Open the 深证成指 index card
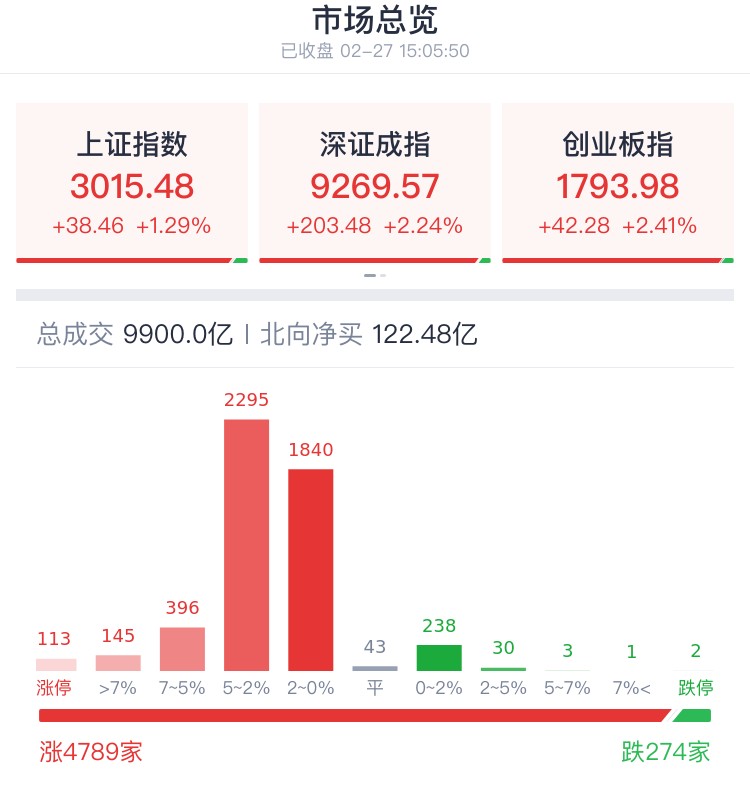This screenshot has height=789, width=750. (374, 180)
